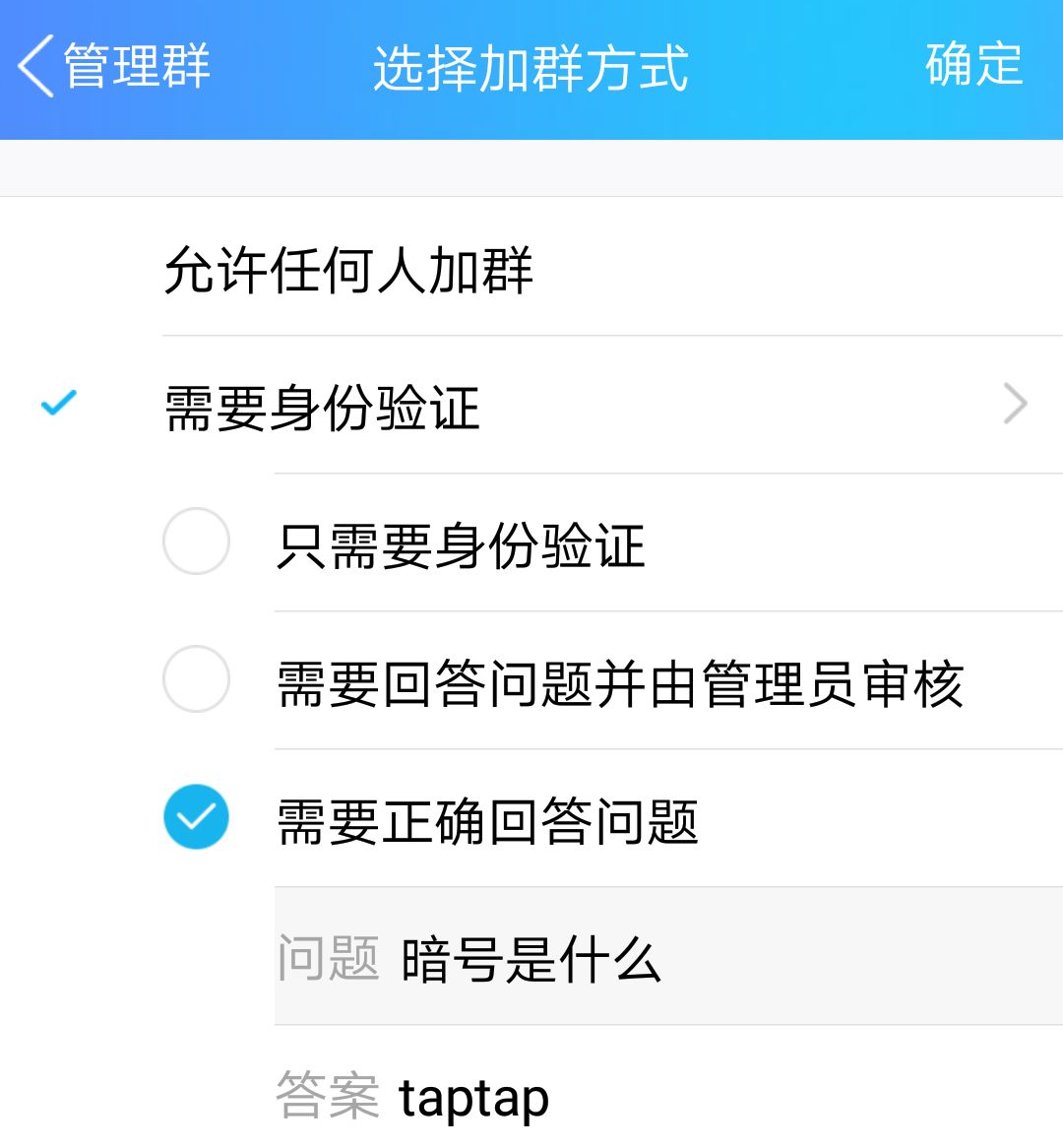Confirm settings by tapping 确定
This screenshot has height=1148, width=1063.
pyautogui.click(x=972, y=65)
